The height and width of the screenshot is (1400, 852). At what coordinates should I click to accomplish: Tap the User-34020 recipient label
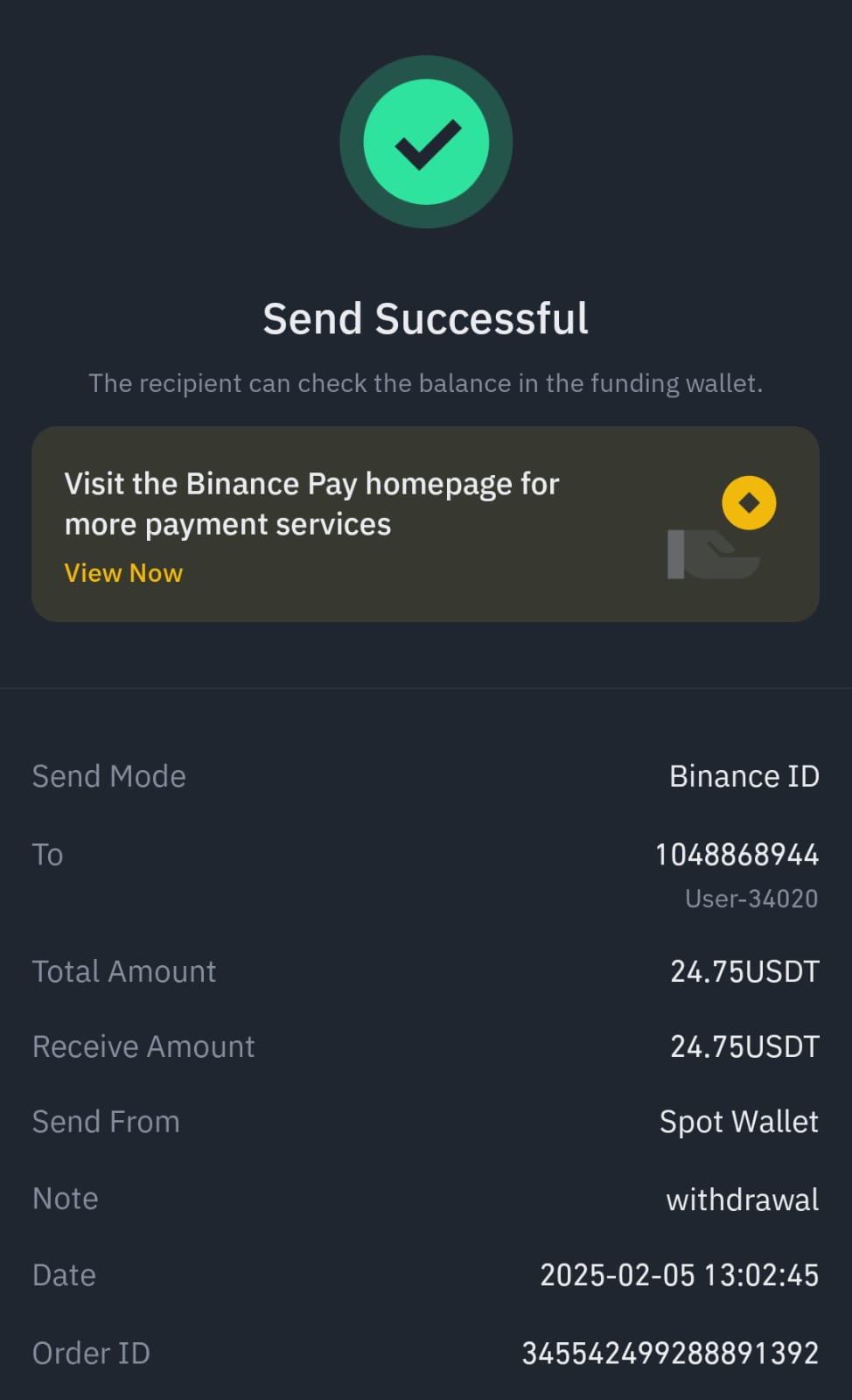tap(750, 899)
